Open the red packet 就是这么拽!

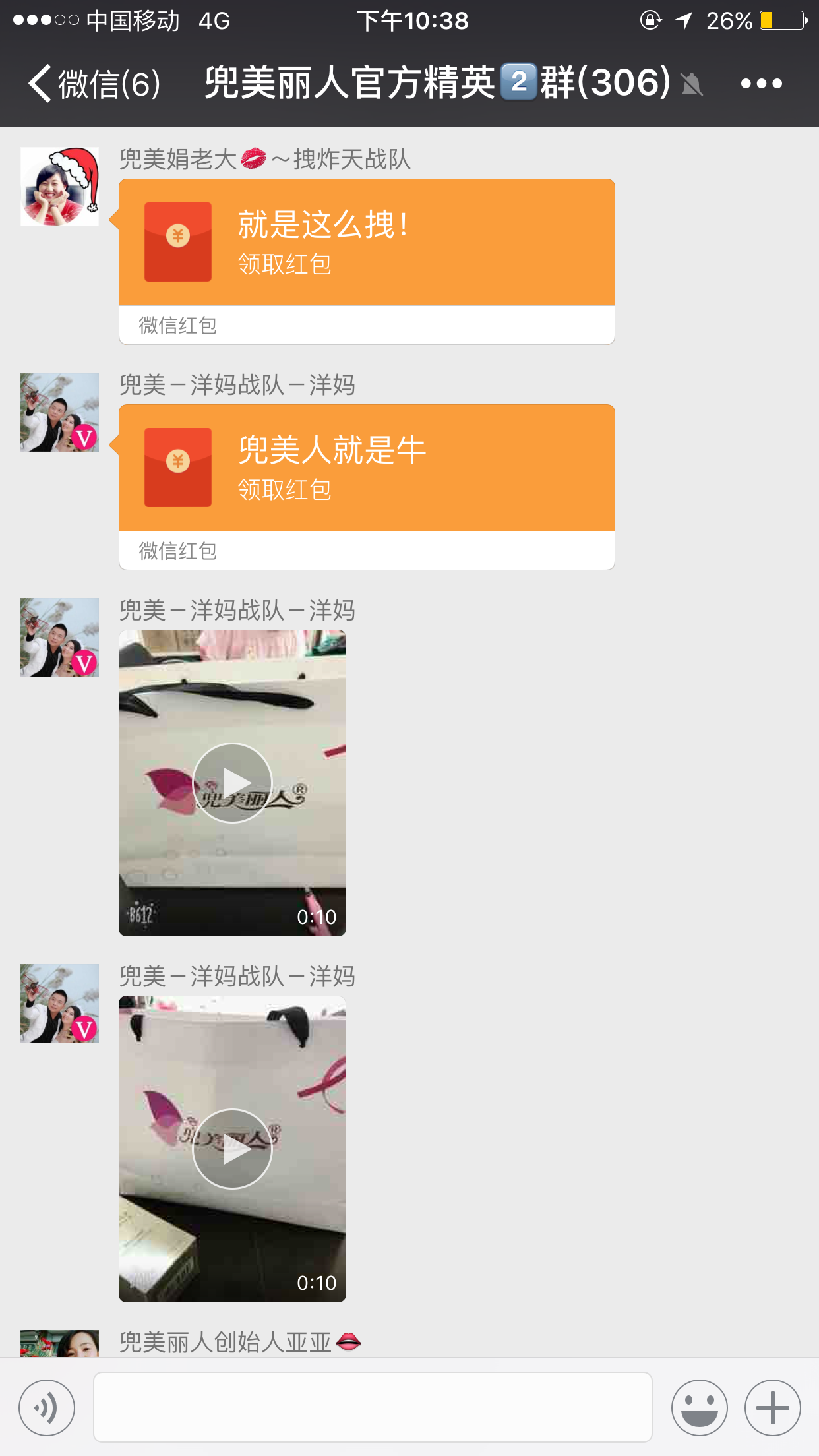click(x=367, y=243)
